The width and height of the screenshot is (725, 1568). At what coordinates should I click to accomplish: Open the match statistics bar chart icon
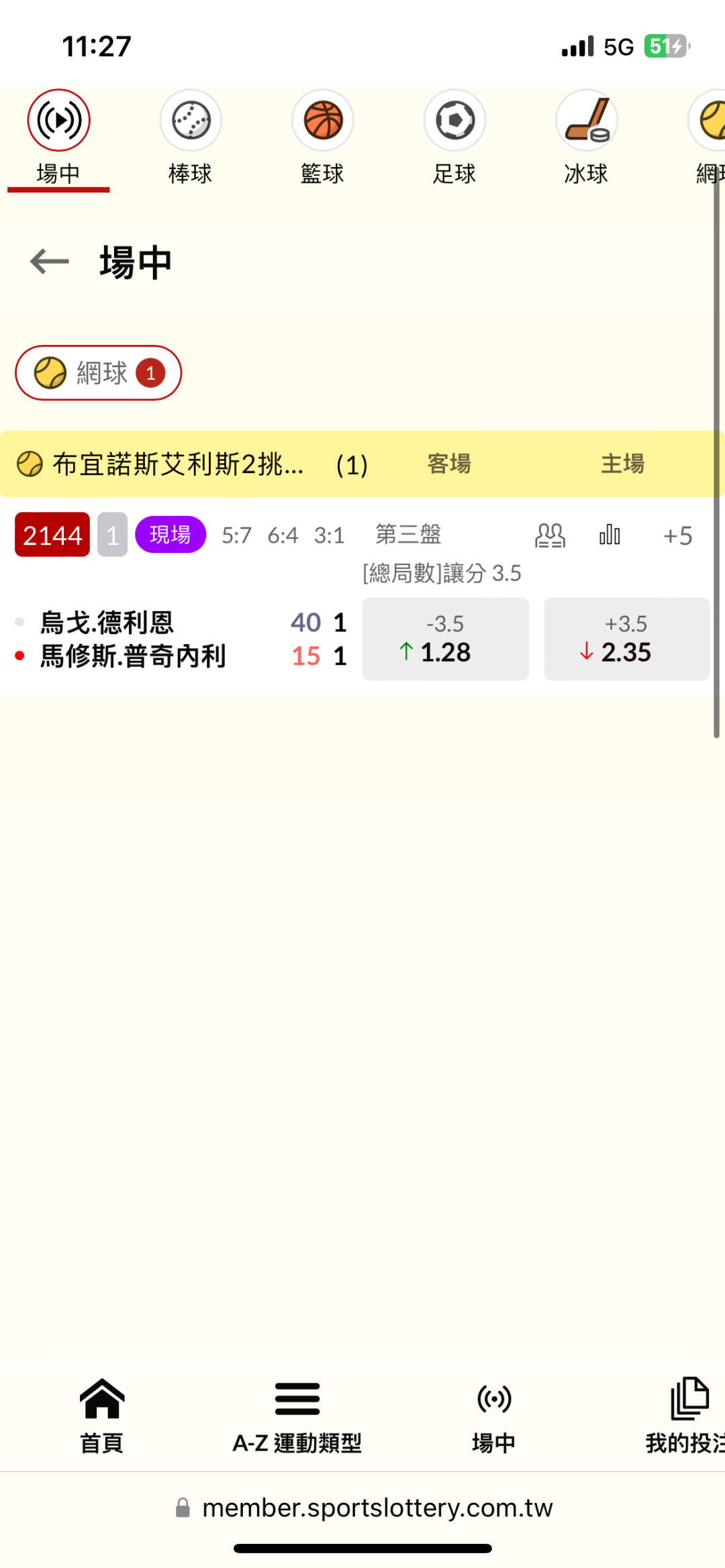[610, 535]
